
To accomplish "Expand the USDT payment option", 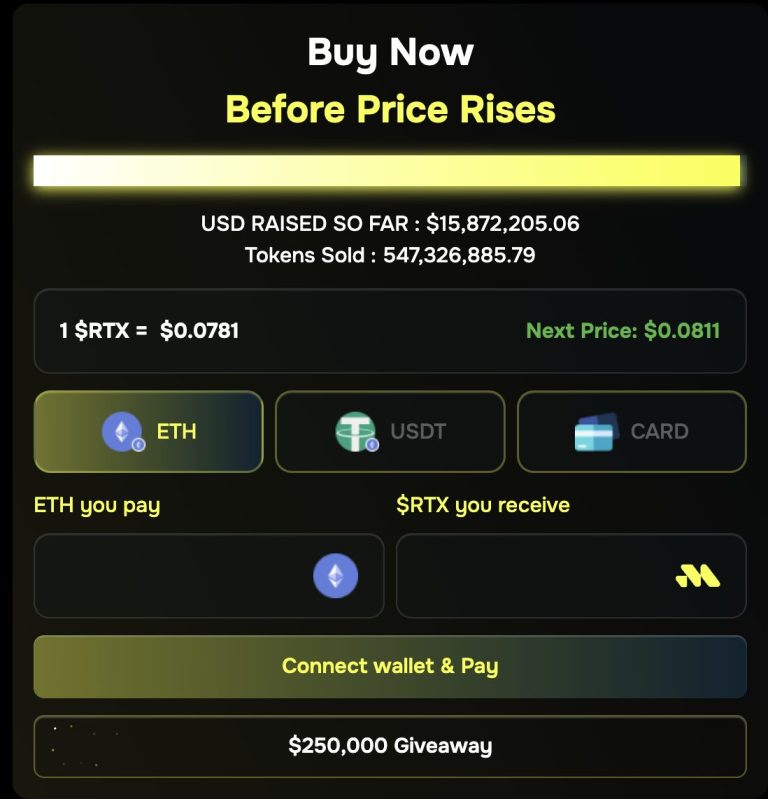I will [x=389, y=431].
